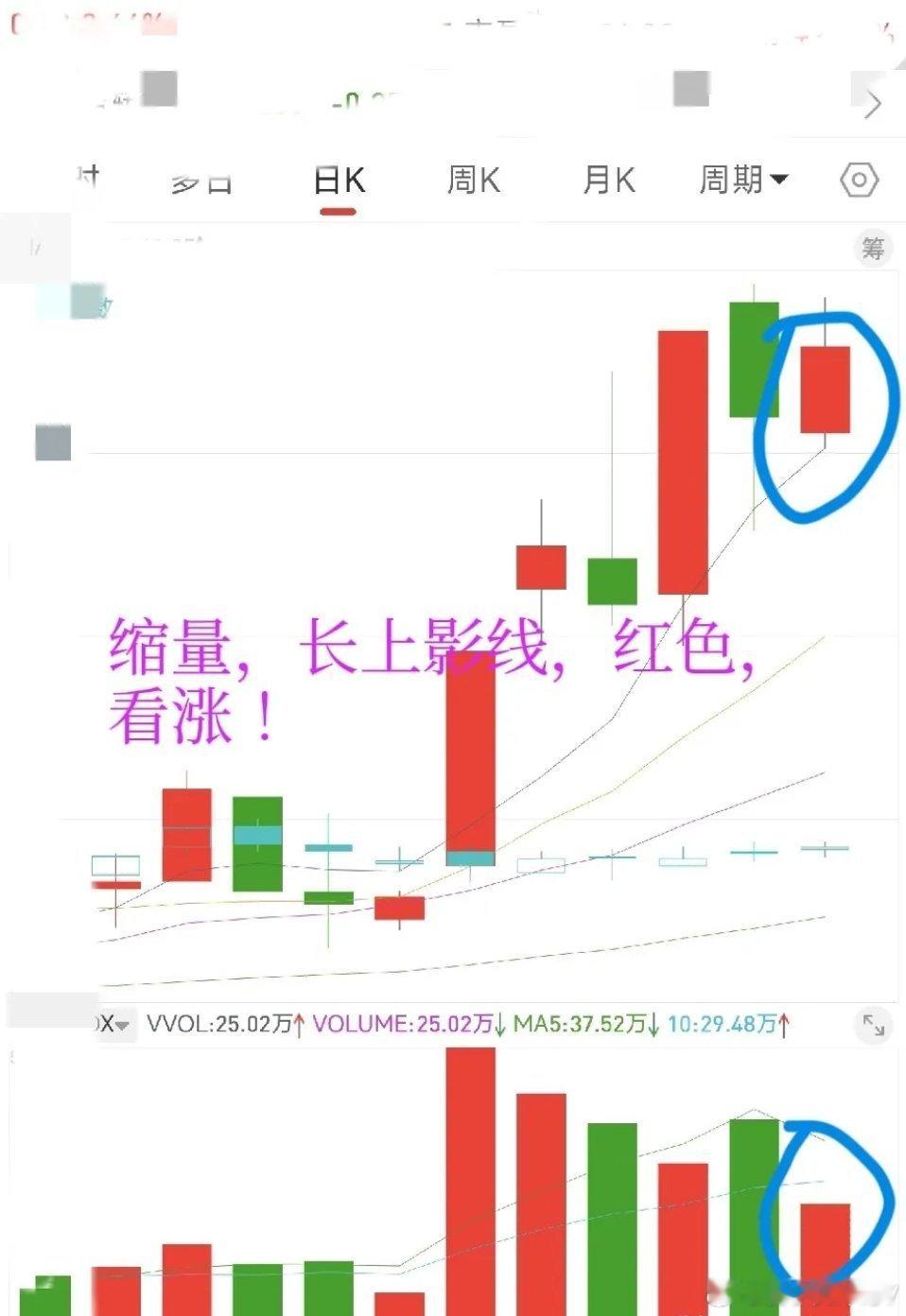Select the blue-circled red candlestick
This screenshot has width=906, height=1316.
[825, 388]
